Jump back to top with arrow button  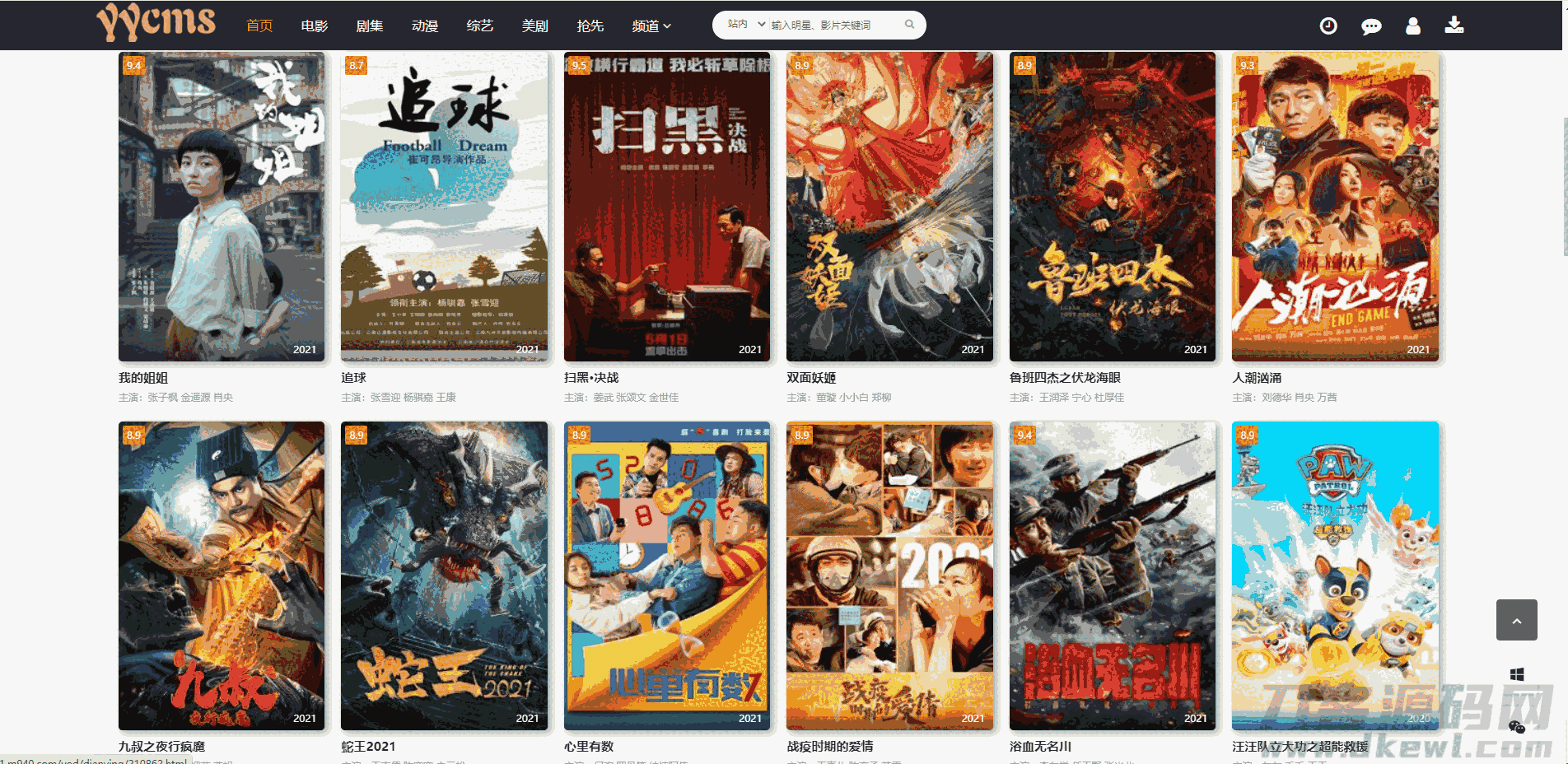tap(1516, 620)
